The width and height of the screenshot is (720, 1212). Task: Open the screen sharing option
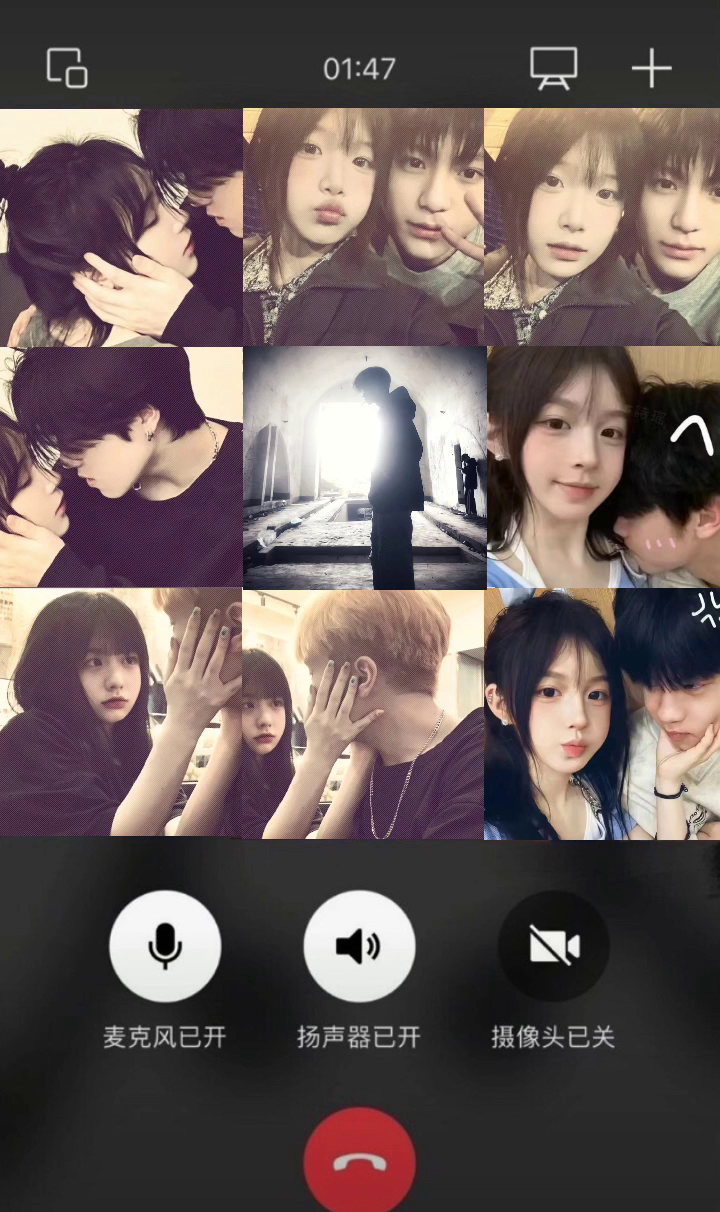click(553, 68)
